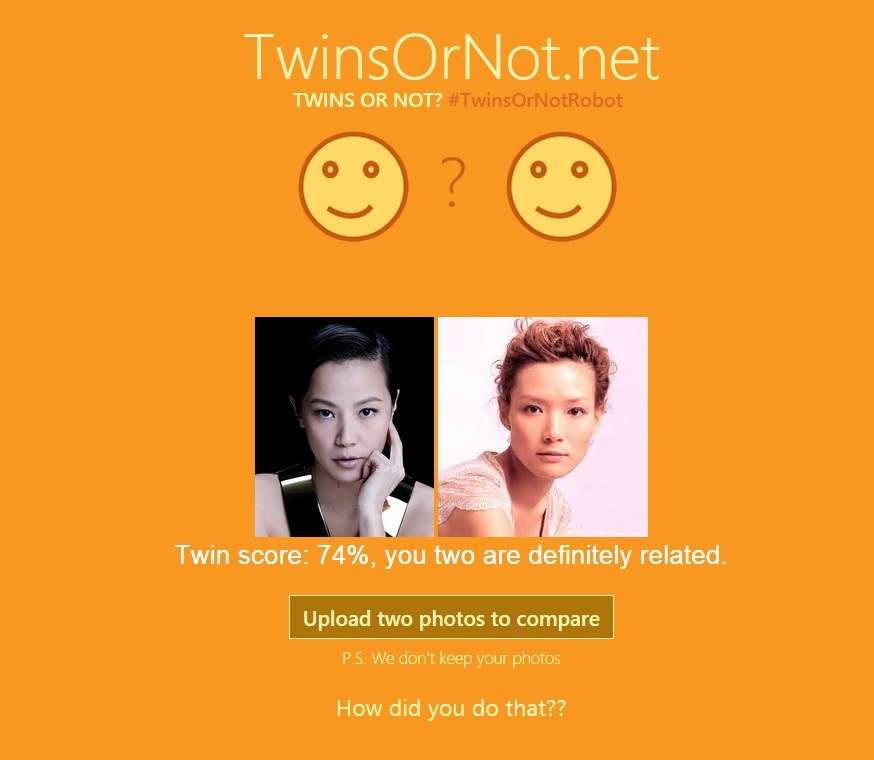The image size is (874, 760).
Task: Tap Upload two photos to compare
Action: 451,618
